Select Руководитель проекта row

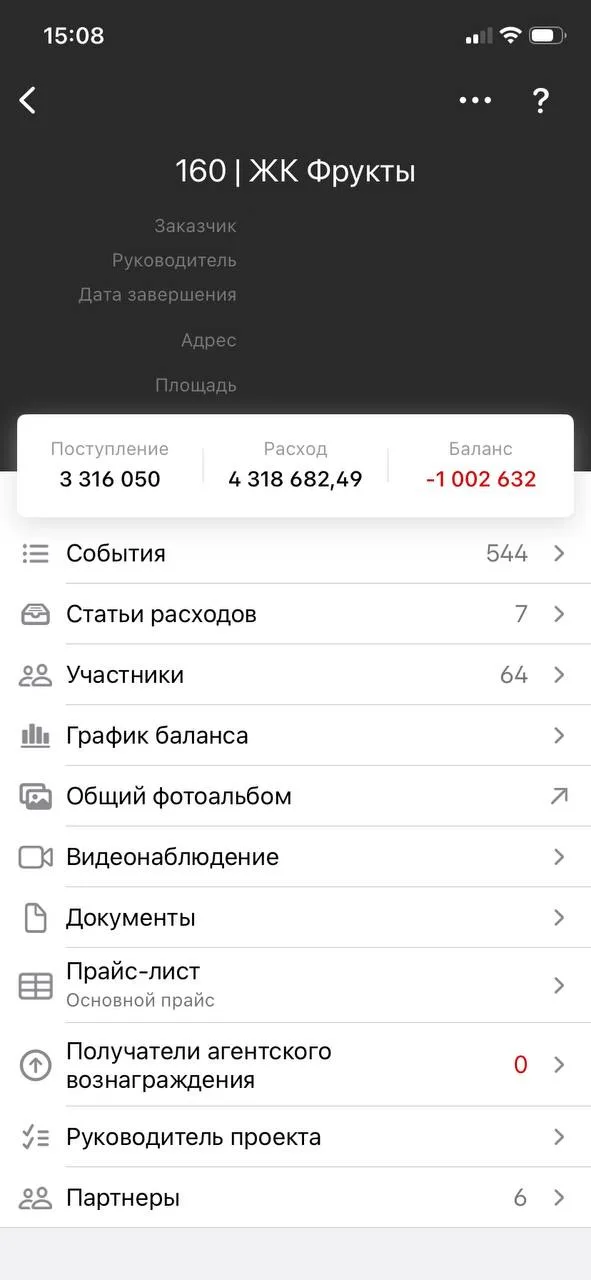click(x=295, y=1137)
